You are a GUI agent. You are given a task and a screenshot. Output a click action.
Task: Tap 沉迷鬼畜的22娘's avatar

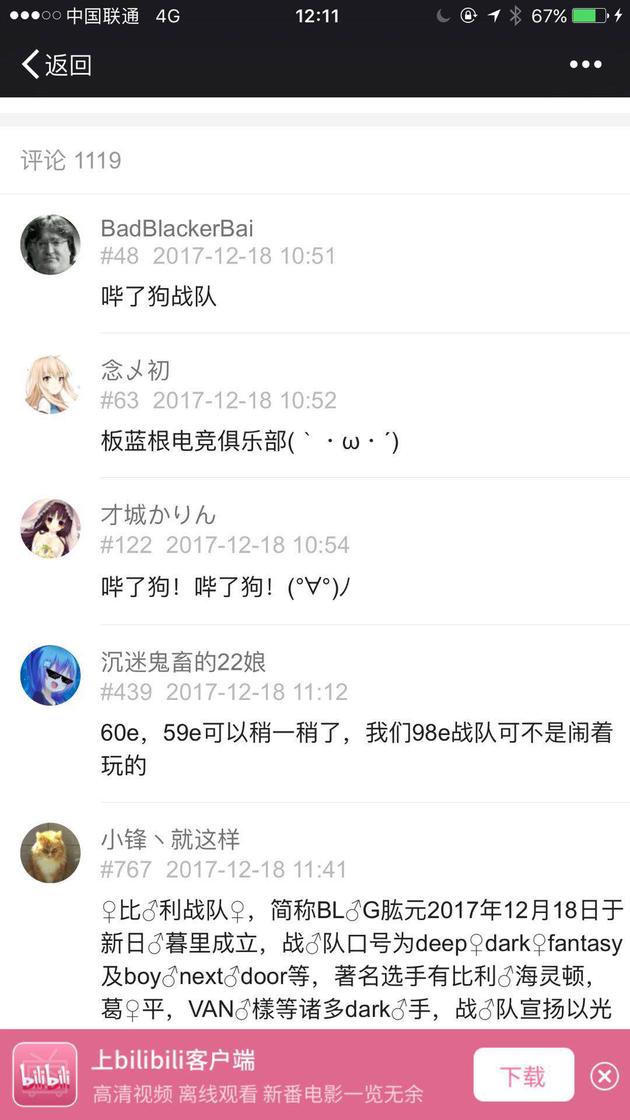click(50, 675)
